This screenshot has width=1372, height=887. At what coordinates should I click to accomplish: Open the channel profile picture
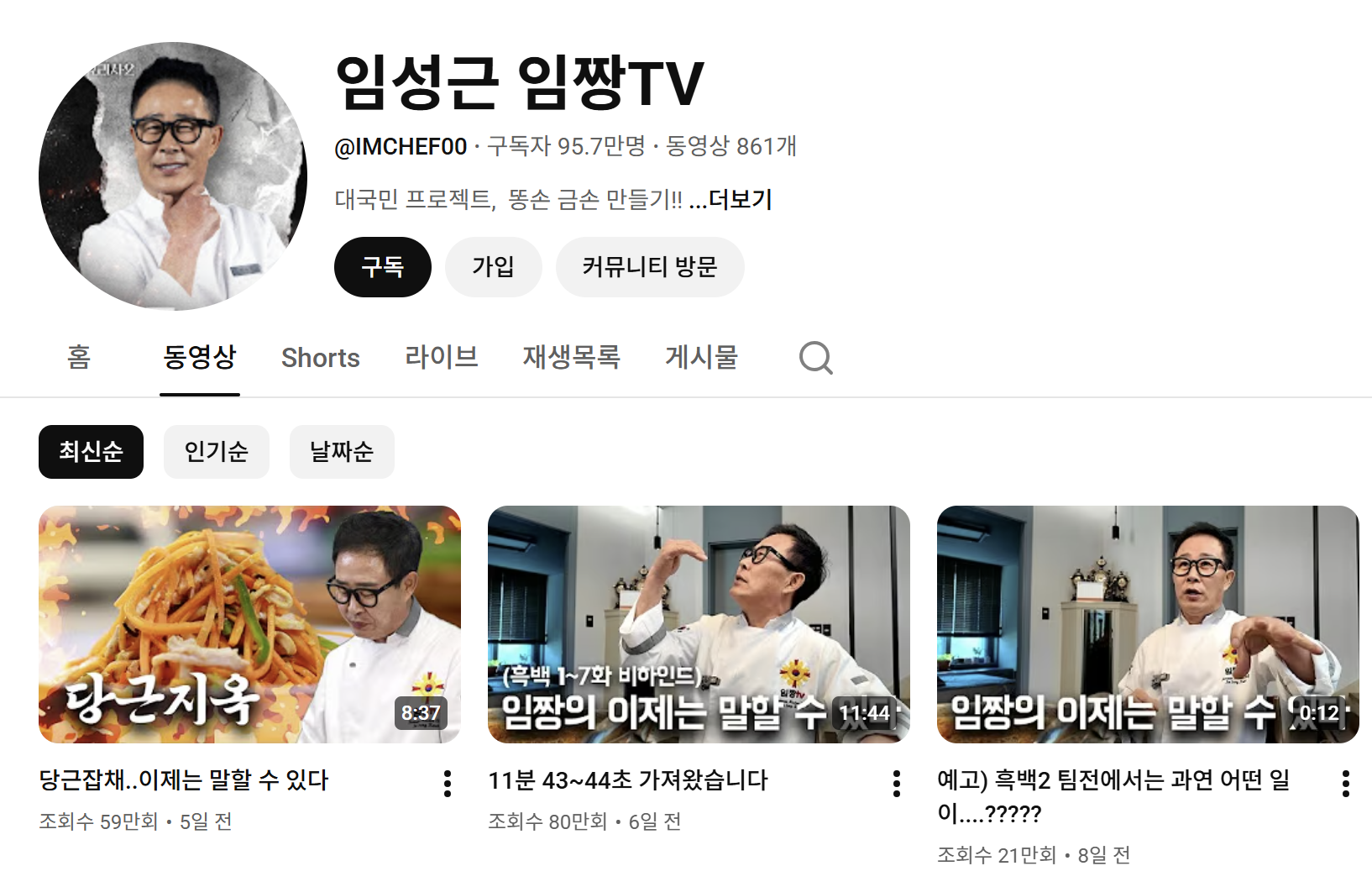click(x=173, y=176)
